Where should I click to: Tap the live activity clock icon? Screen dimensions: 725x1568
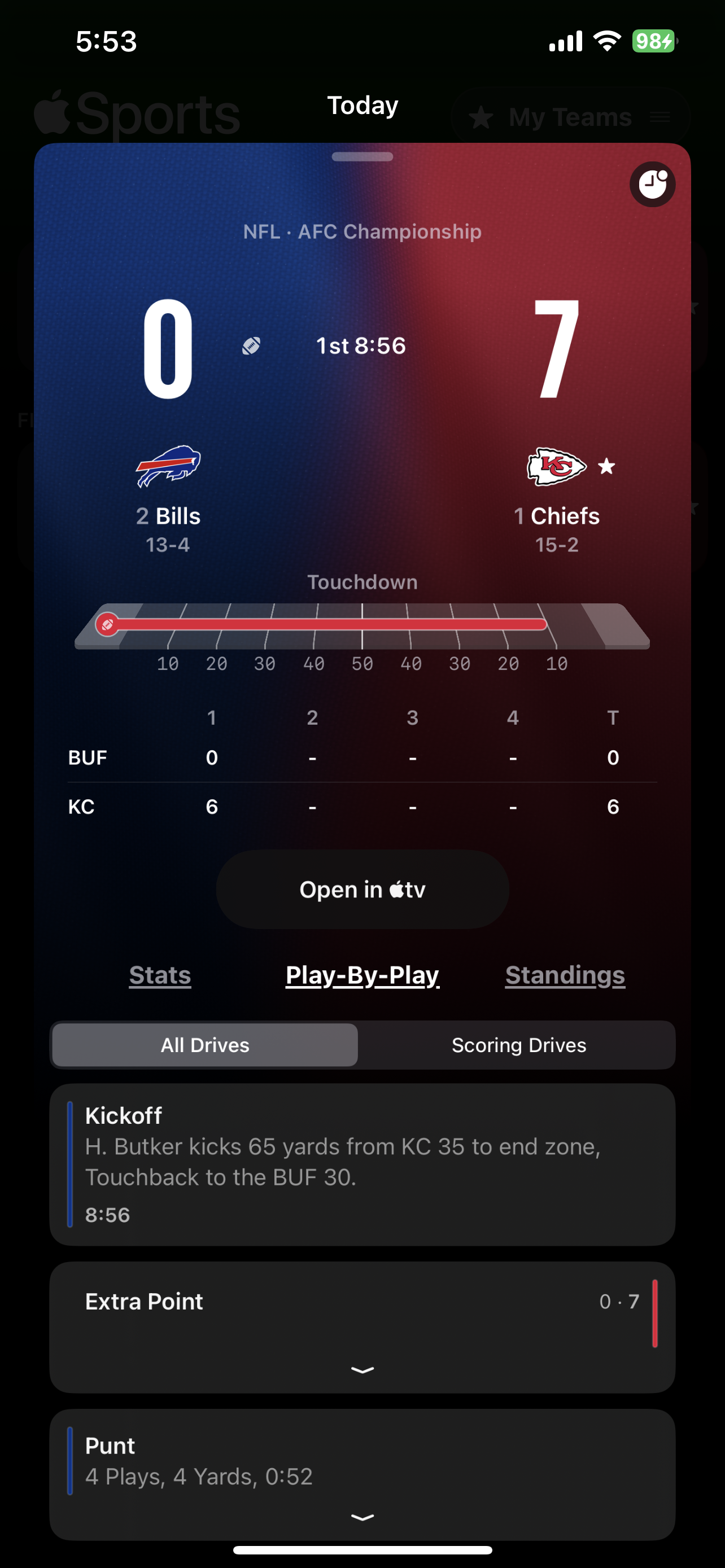(652, 184)
